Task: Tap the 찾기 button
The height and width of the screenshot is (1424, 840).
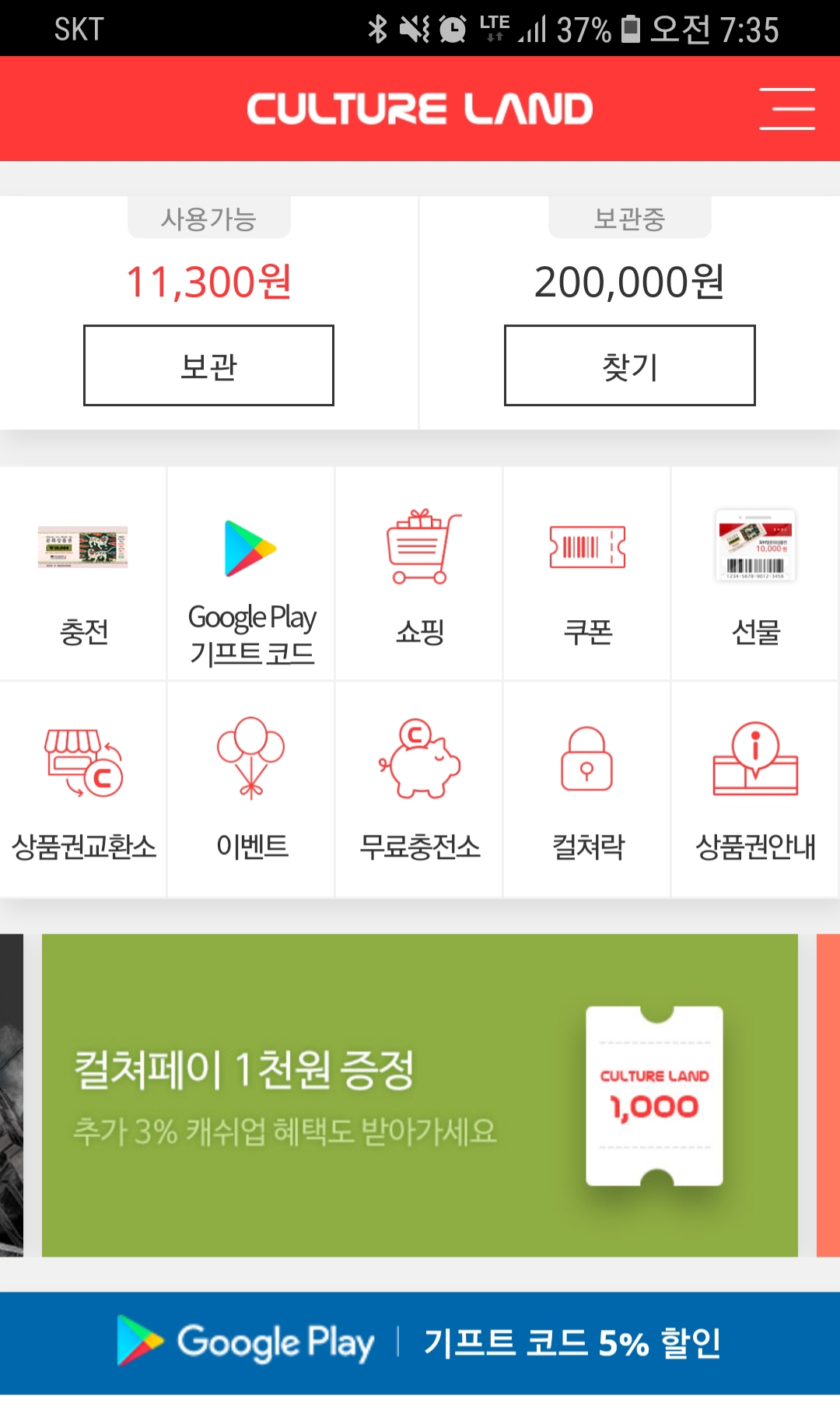Action: (x=629, y=365)
